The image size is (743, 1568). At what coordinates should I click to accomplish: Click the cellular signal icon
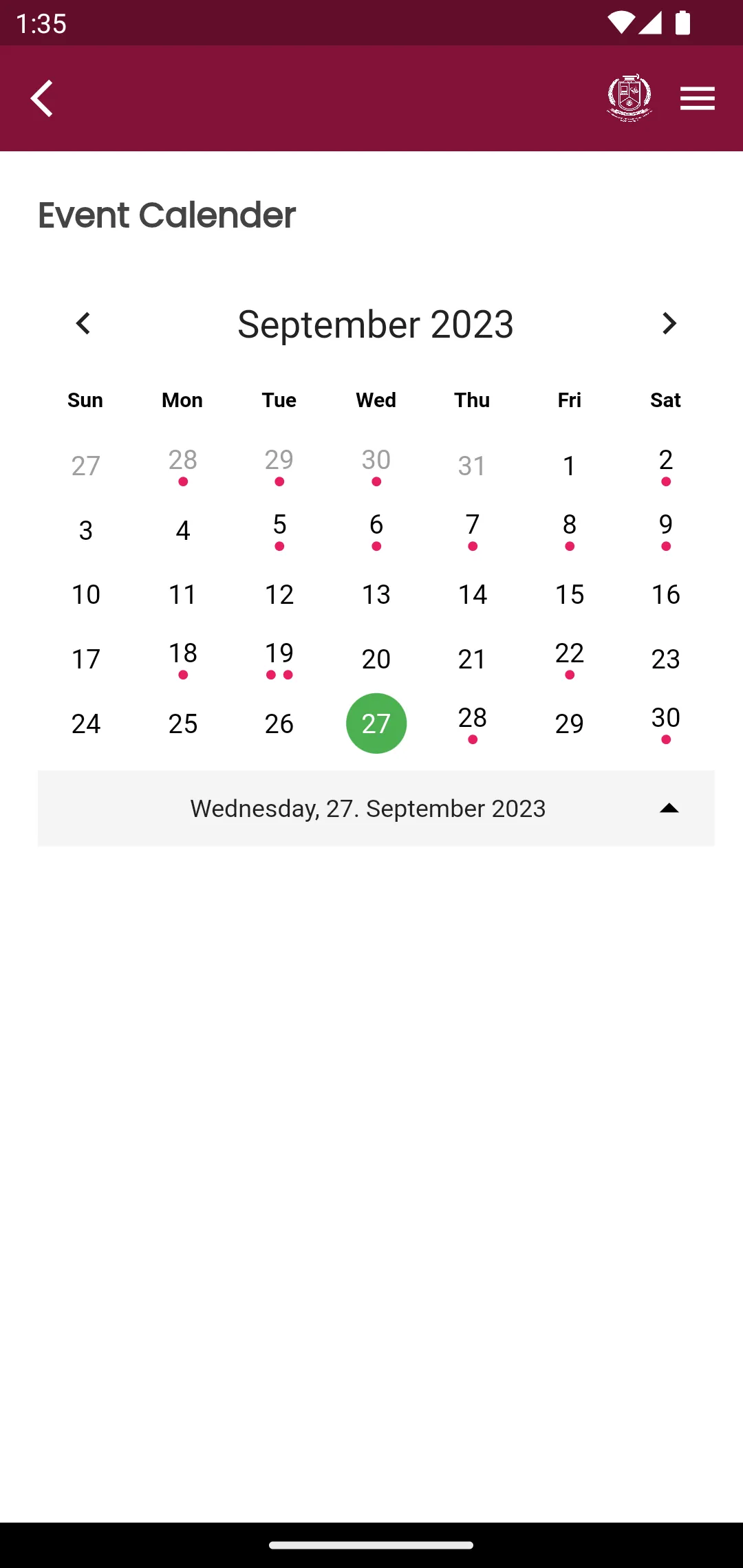coord(652,23)
